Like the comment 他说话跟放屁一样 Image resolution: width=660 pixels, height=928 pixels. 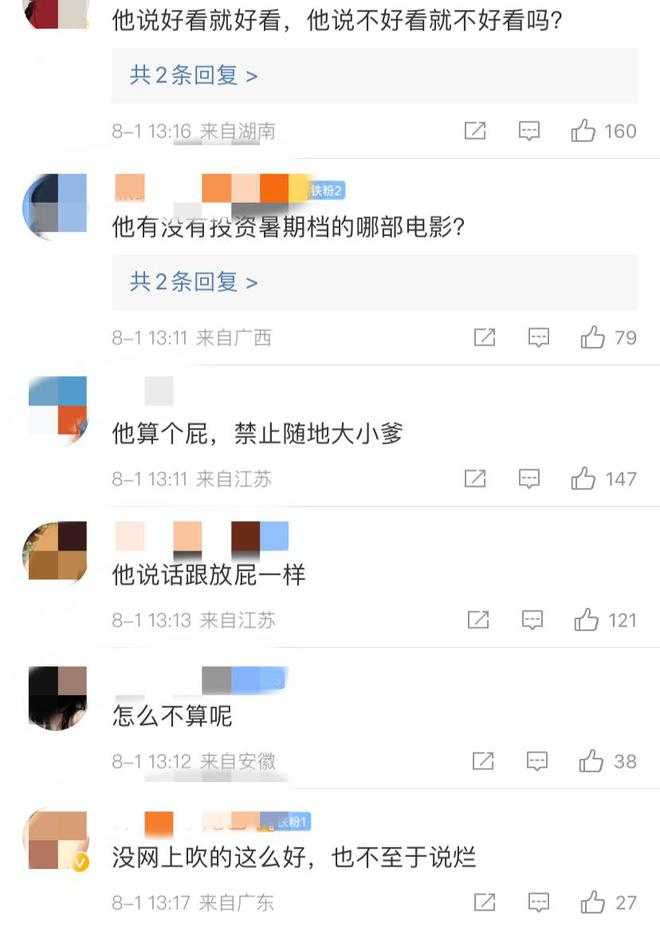tap(586, 621)
